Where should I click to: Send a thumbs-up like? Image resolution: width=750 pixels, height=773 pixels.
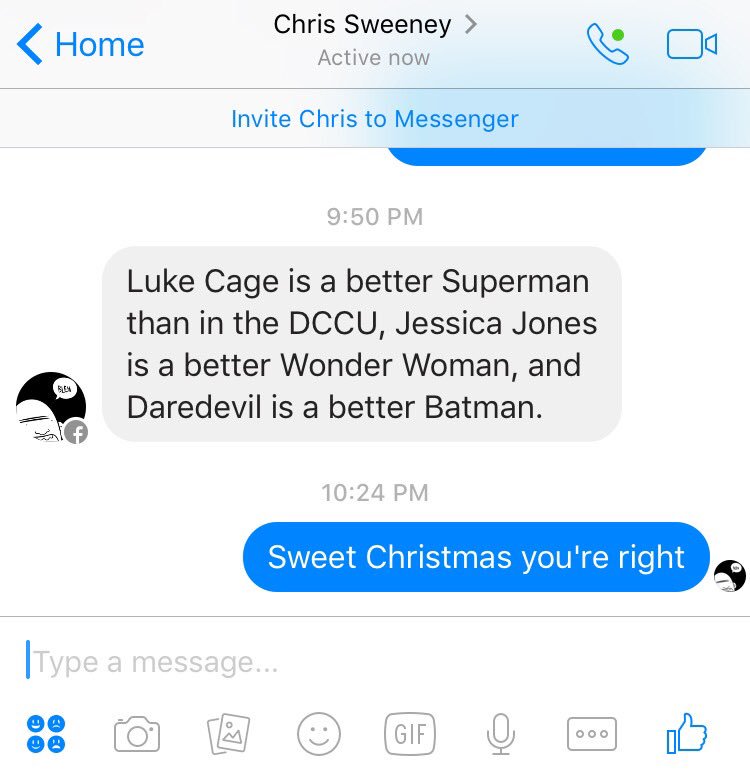(687, 734)
